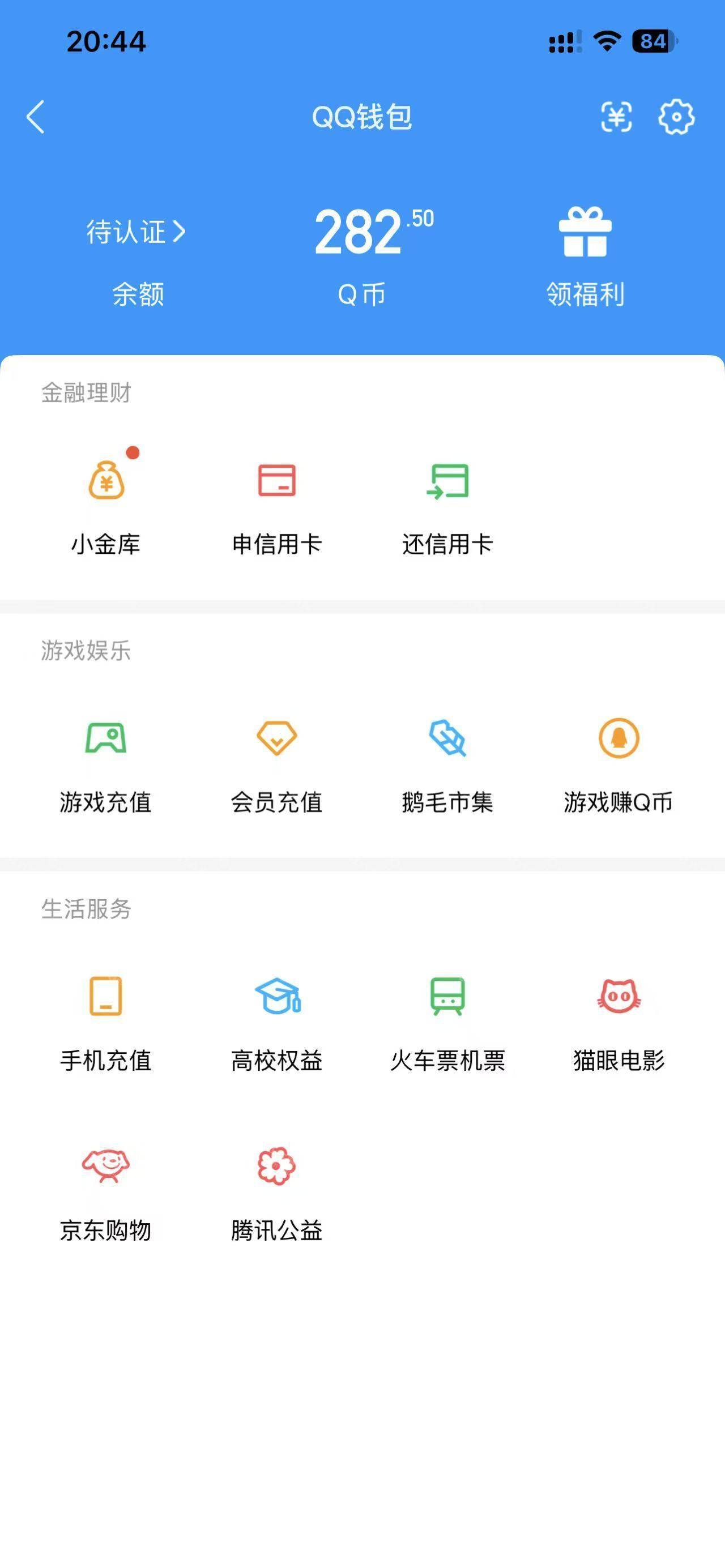Open 游戏赚Q币
The image size is (725, 1568).
[619, 765]
